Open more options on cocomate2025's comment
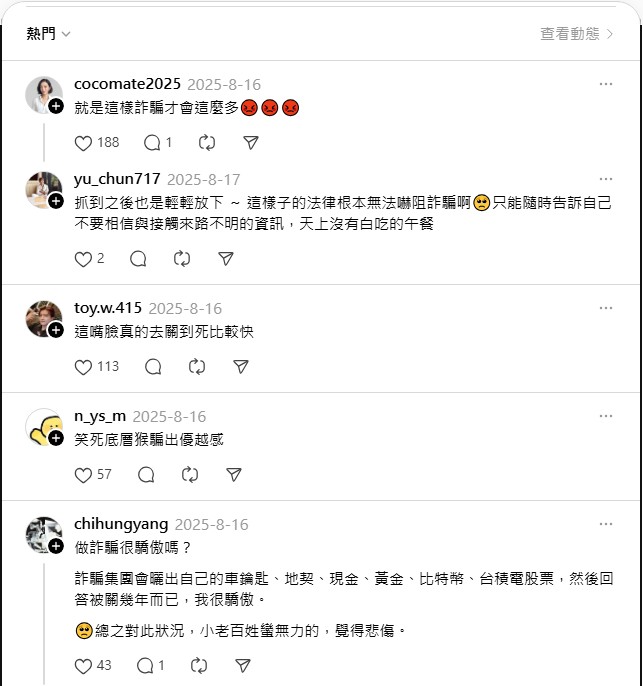 (605, 85)
